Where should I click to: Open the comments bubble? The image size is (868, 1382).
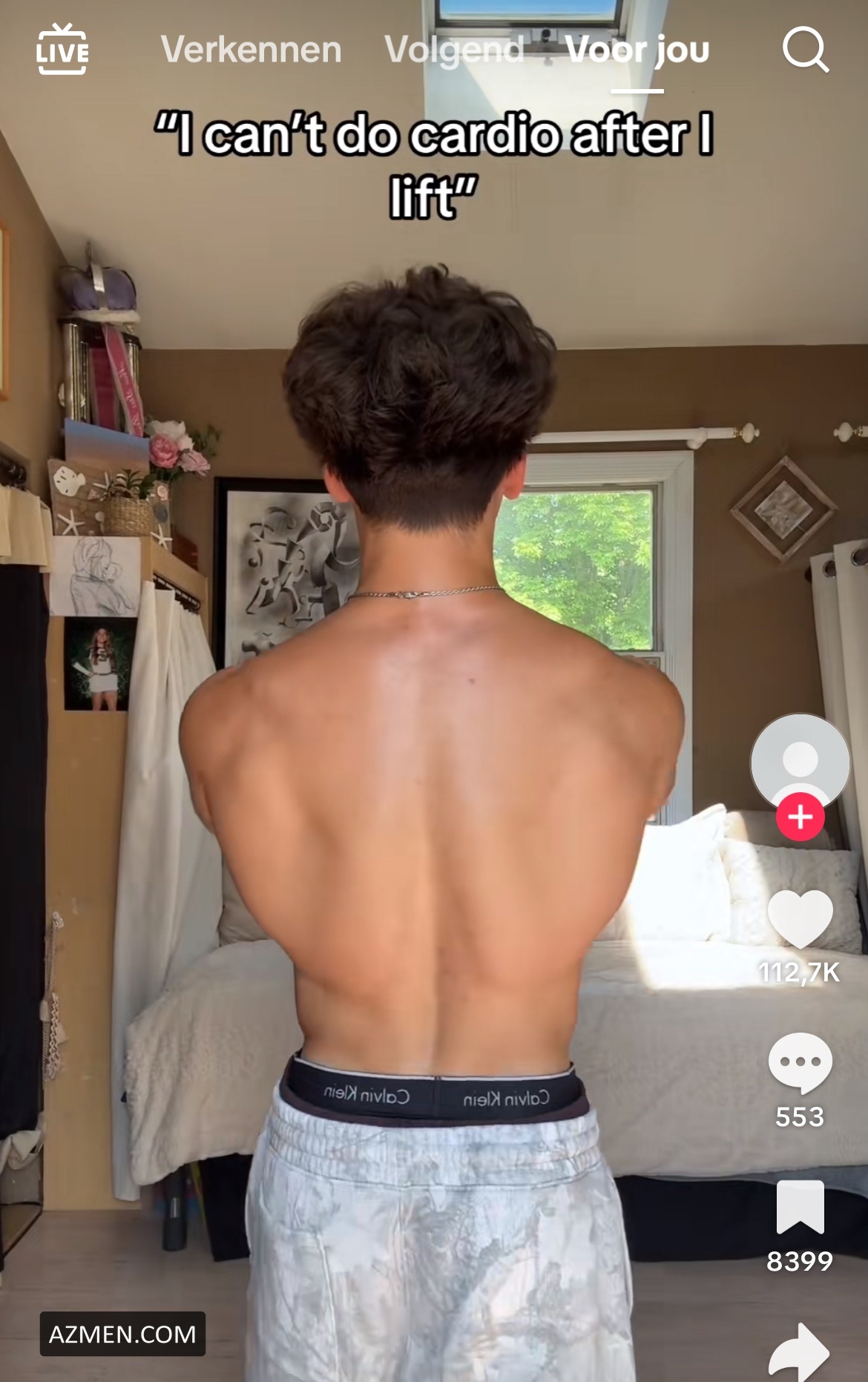coord(800,1062)
